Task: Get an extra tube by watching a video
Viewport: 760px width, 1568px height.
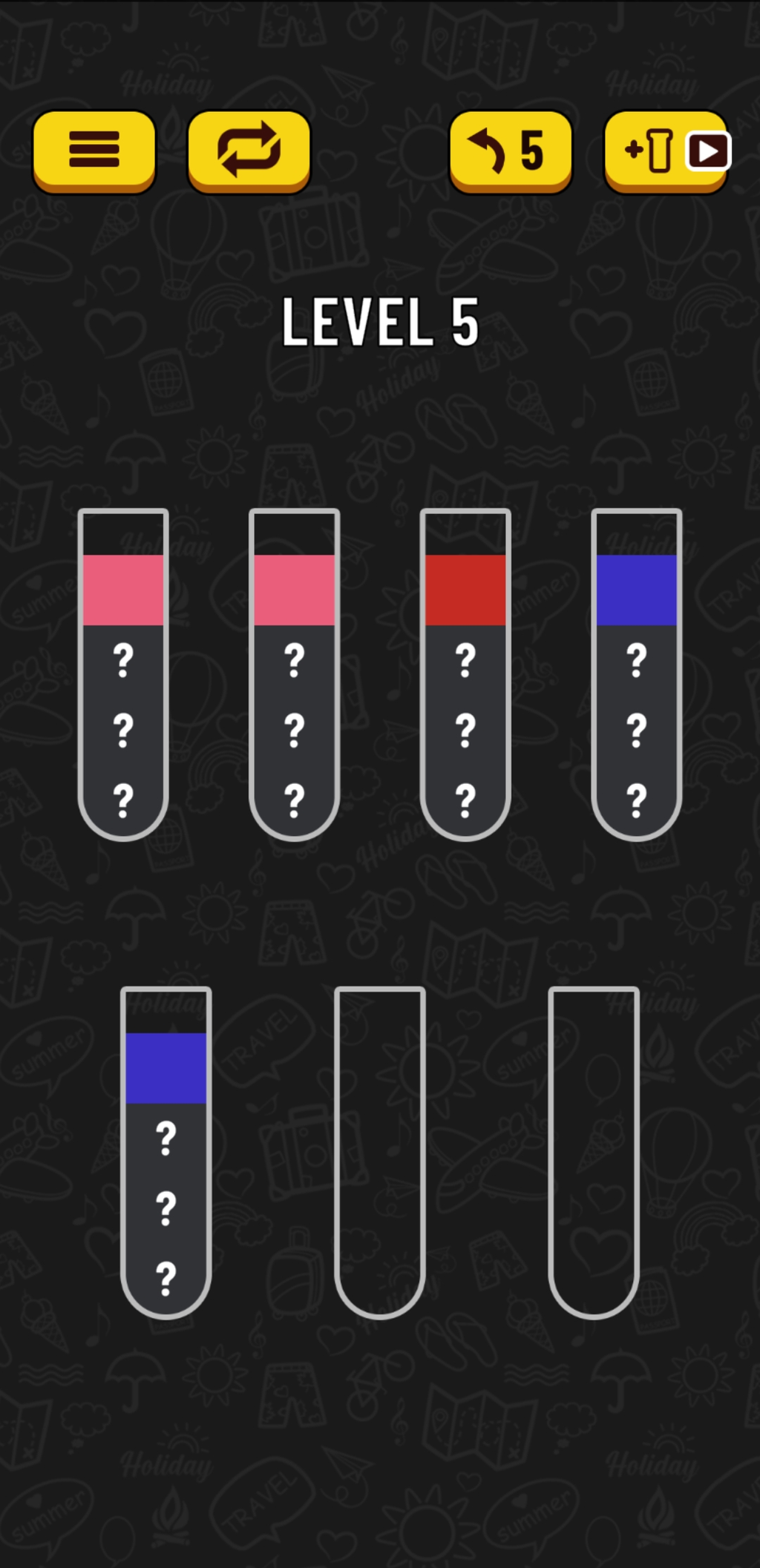Action: [x=666, y=151]
